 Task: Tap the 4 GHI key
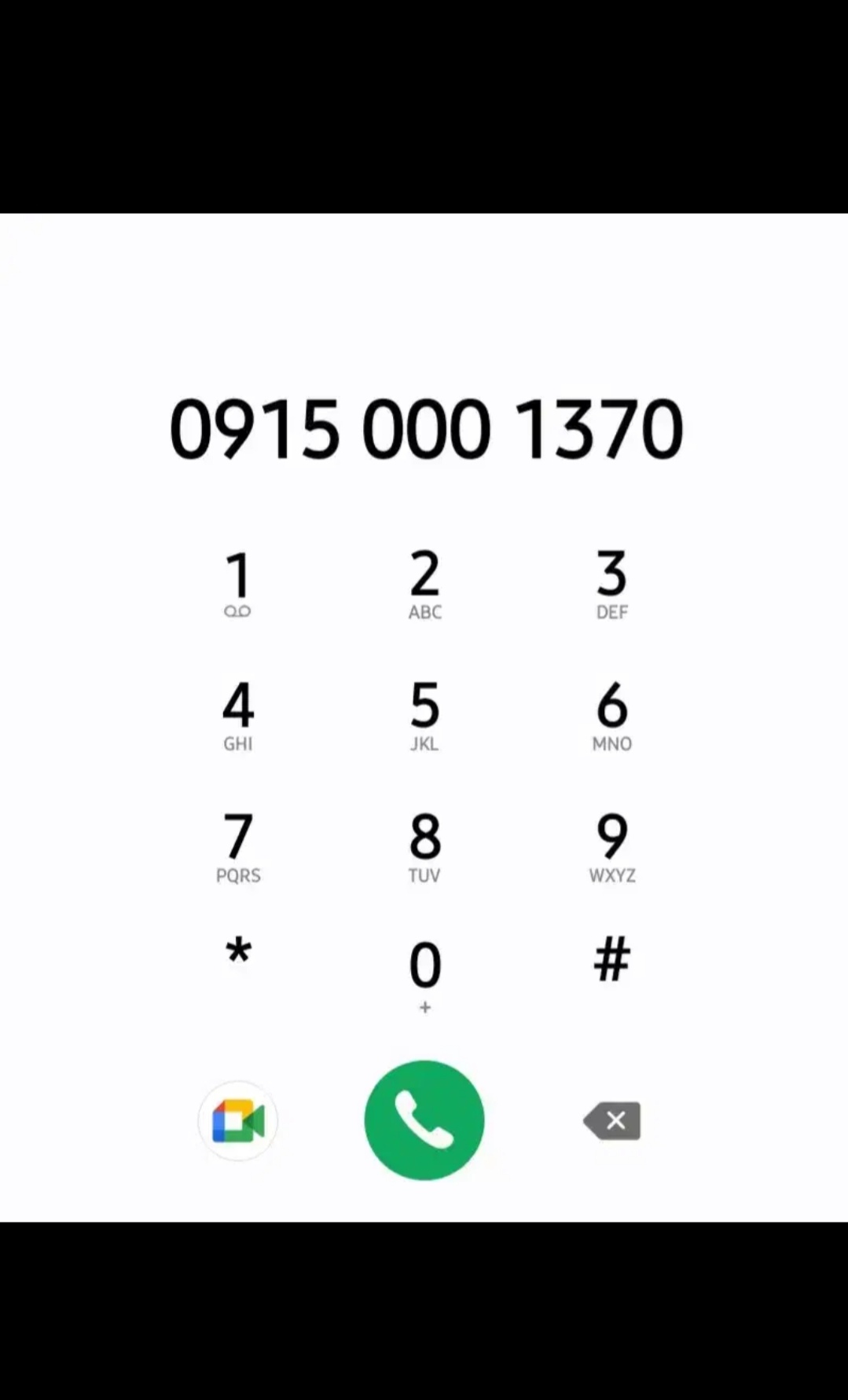[237, 715]
